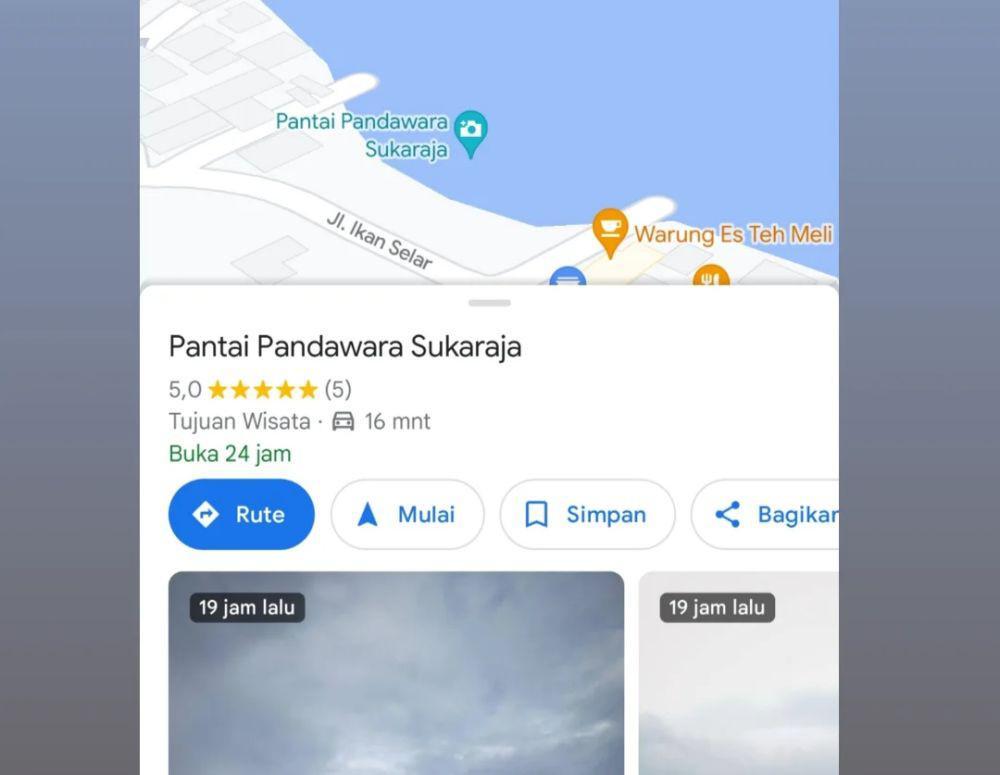Viewport: 1000px width, 775px height.
Task: Tap the Rute directions button
Action: point(241,514)
